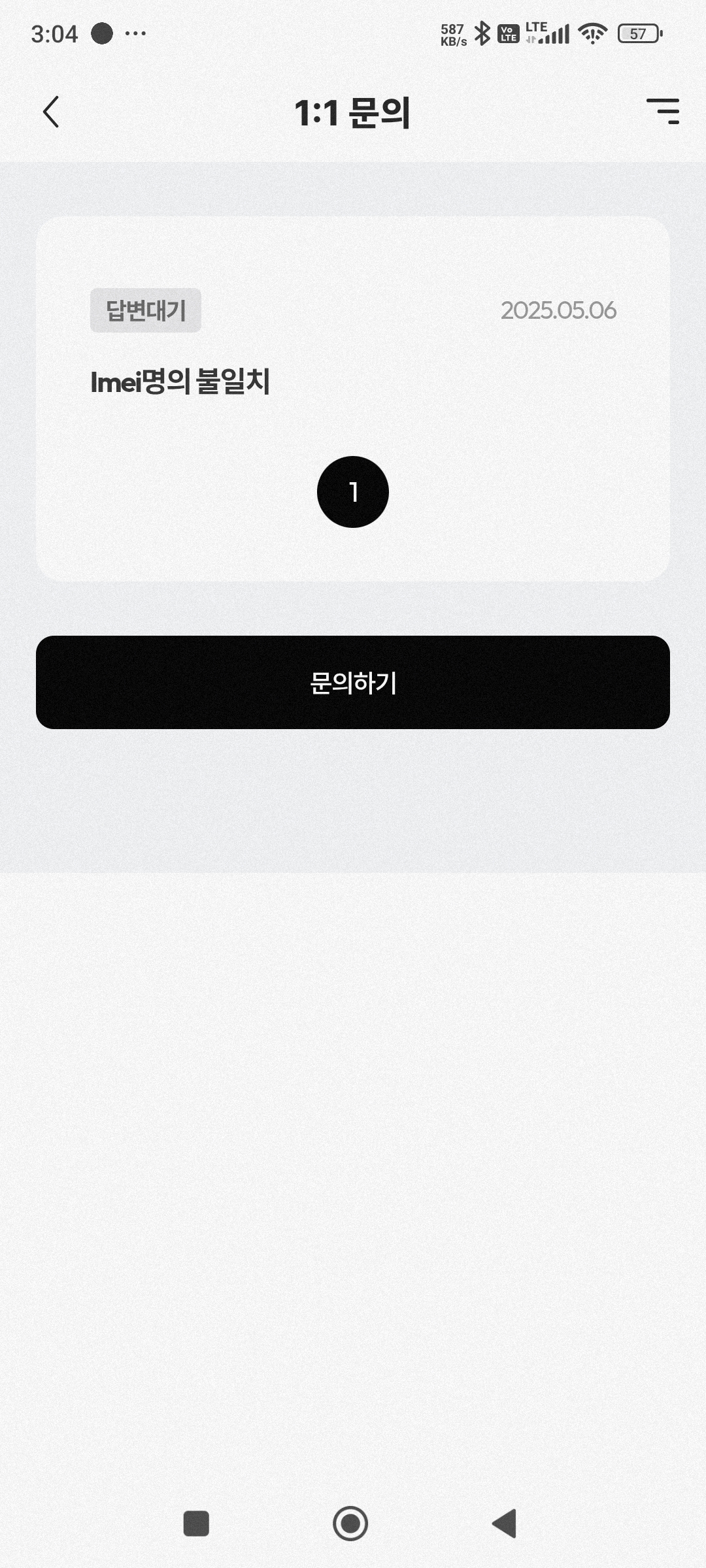Image resolution: width=706 pixels, height=1568 pixels.
Task: Open recent apps from the navigation bar
Action: (196, 1524)
